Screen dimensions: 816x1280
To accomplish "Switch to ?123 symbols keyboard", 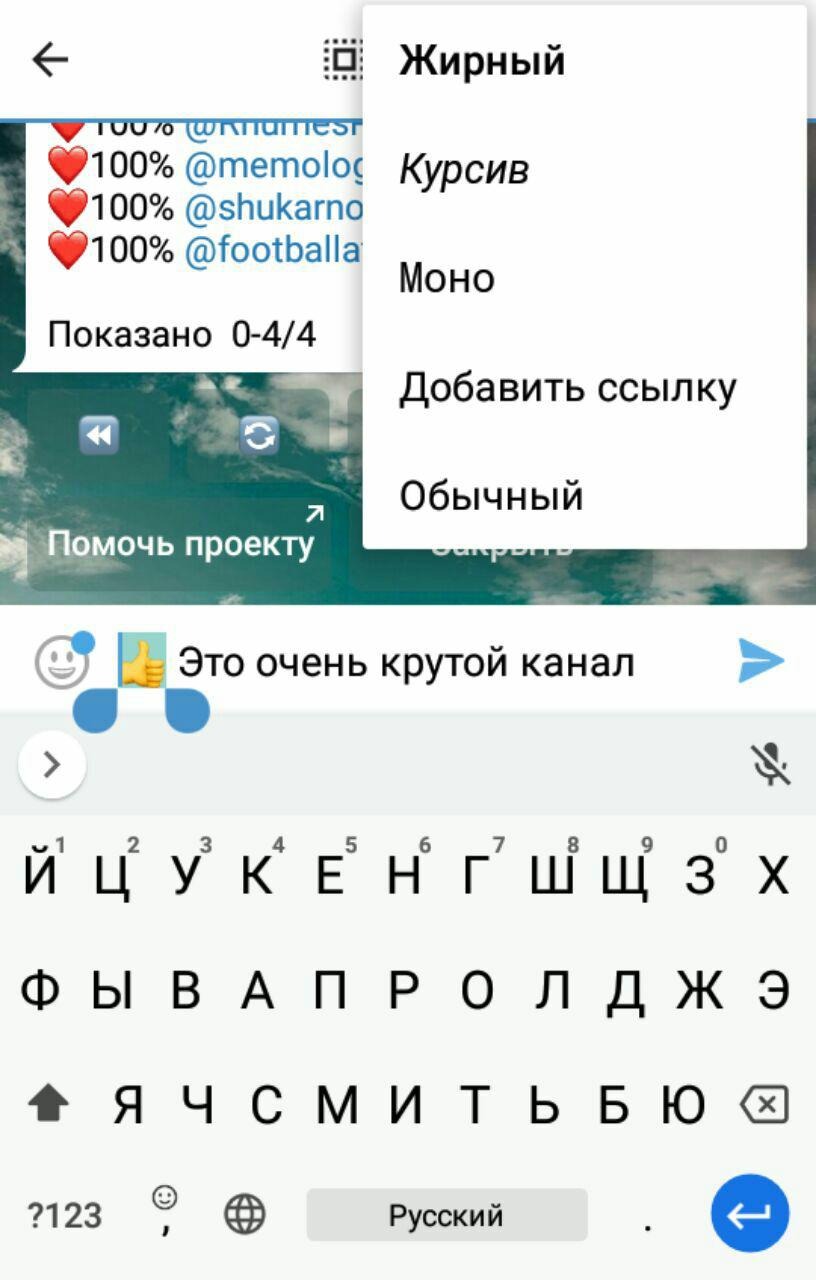I will coord(64,1216).
